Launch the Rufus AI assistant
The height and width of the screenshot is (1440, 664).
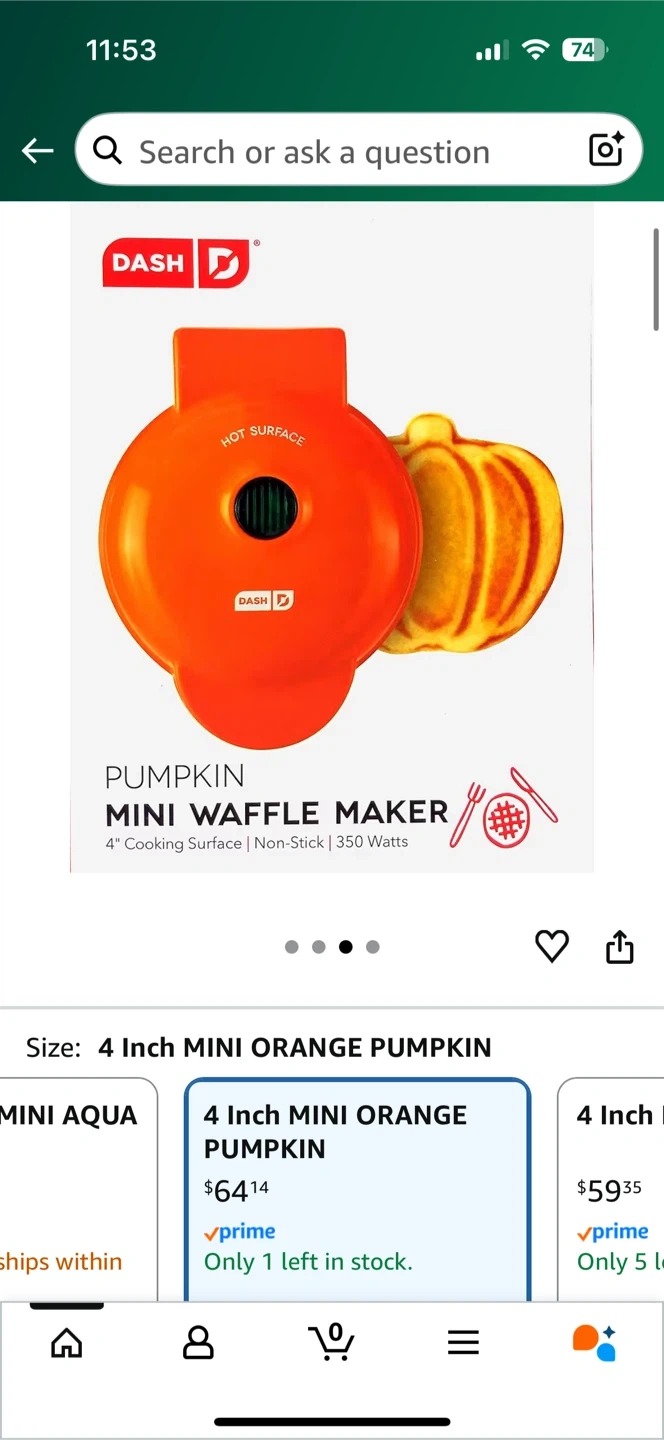(x=594, y=1343)
